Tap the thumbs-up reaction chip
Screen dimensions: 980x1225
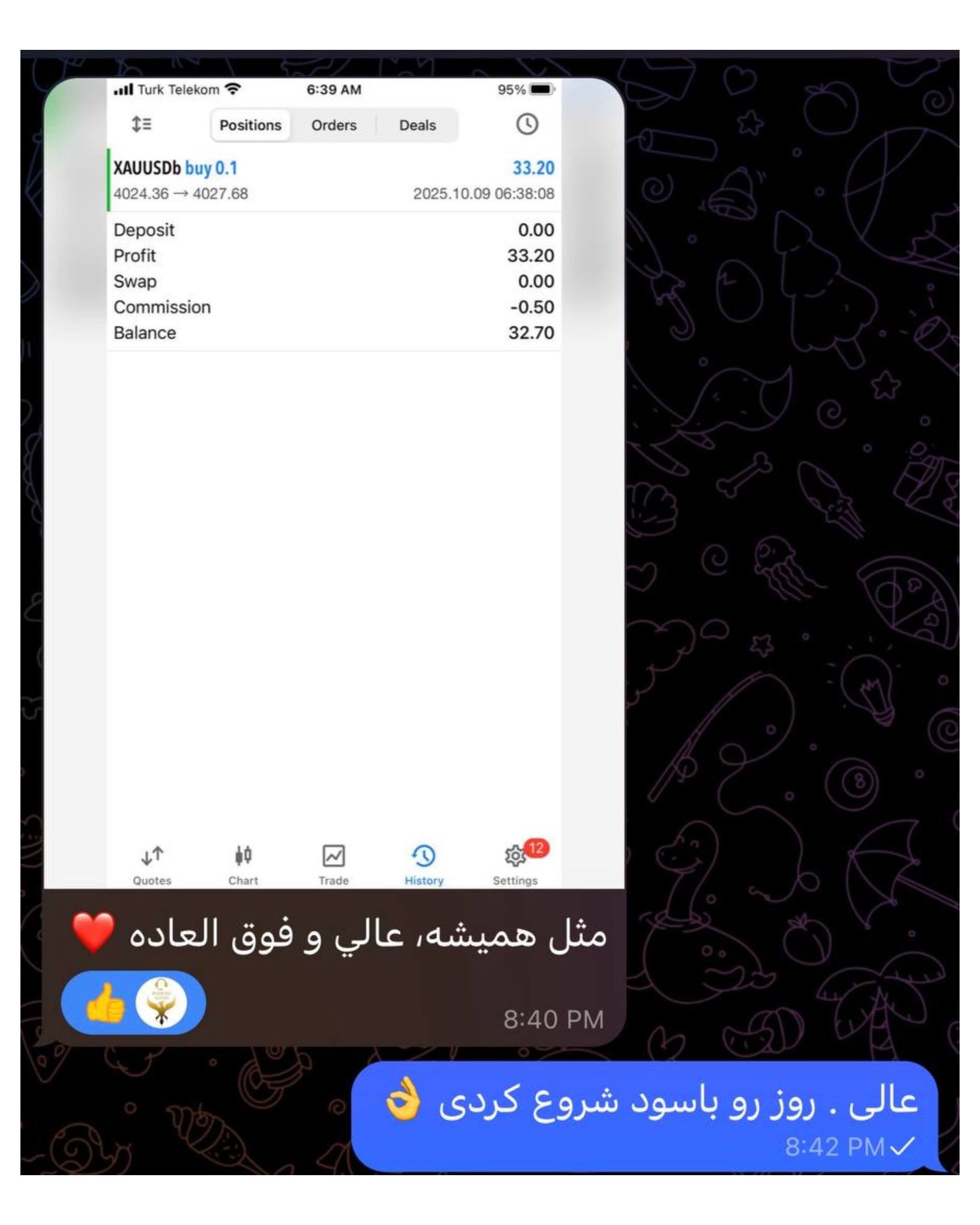(133, 1003)
